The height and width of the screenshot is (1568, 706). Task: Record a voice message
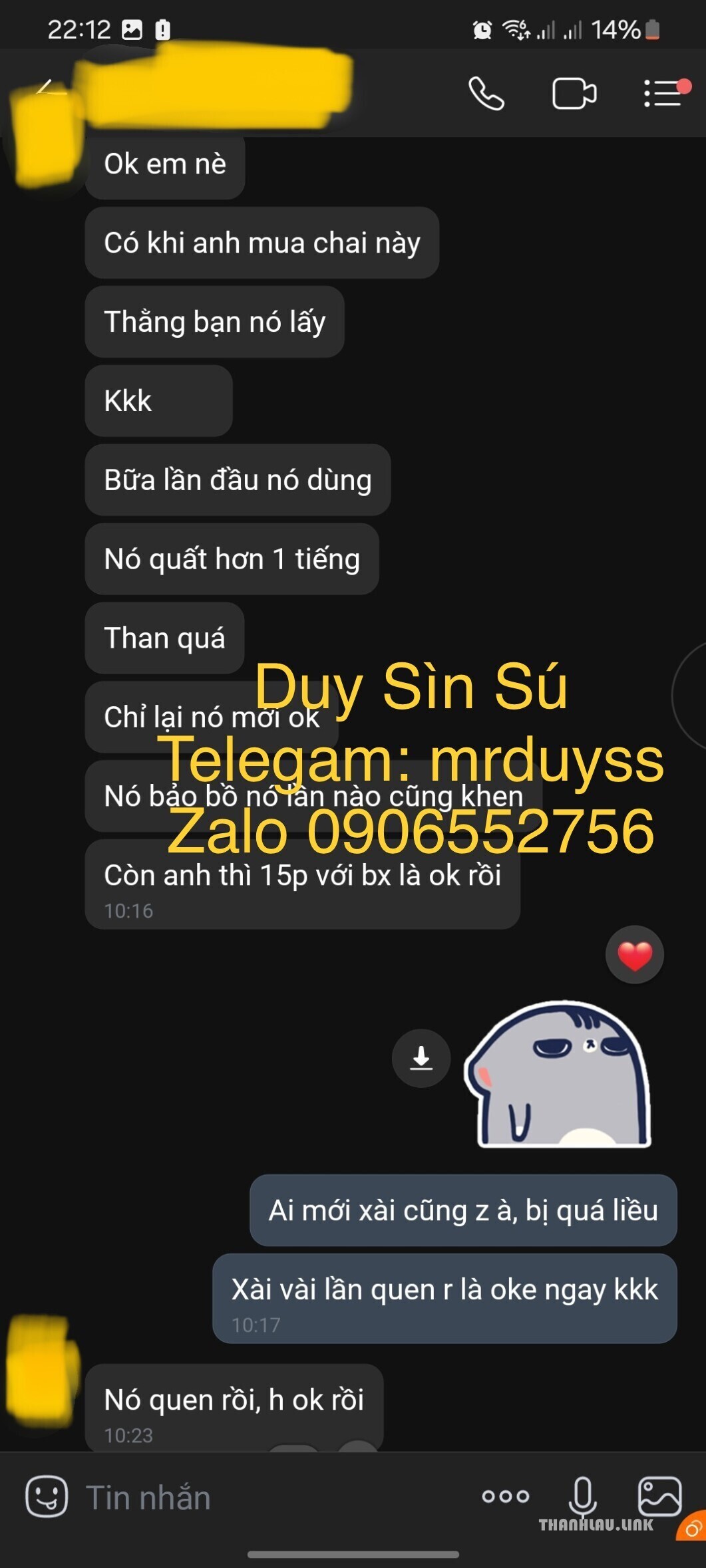582,1496
